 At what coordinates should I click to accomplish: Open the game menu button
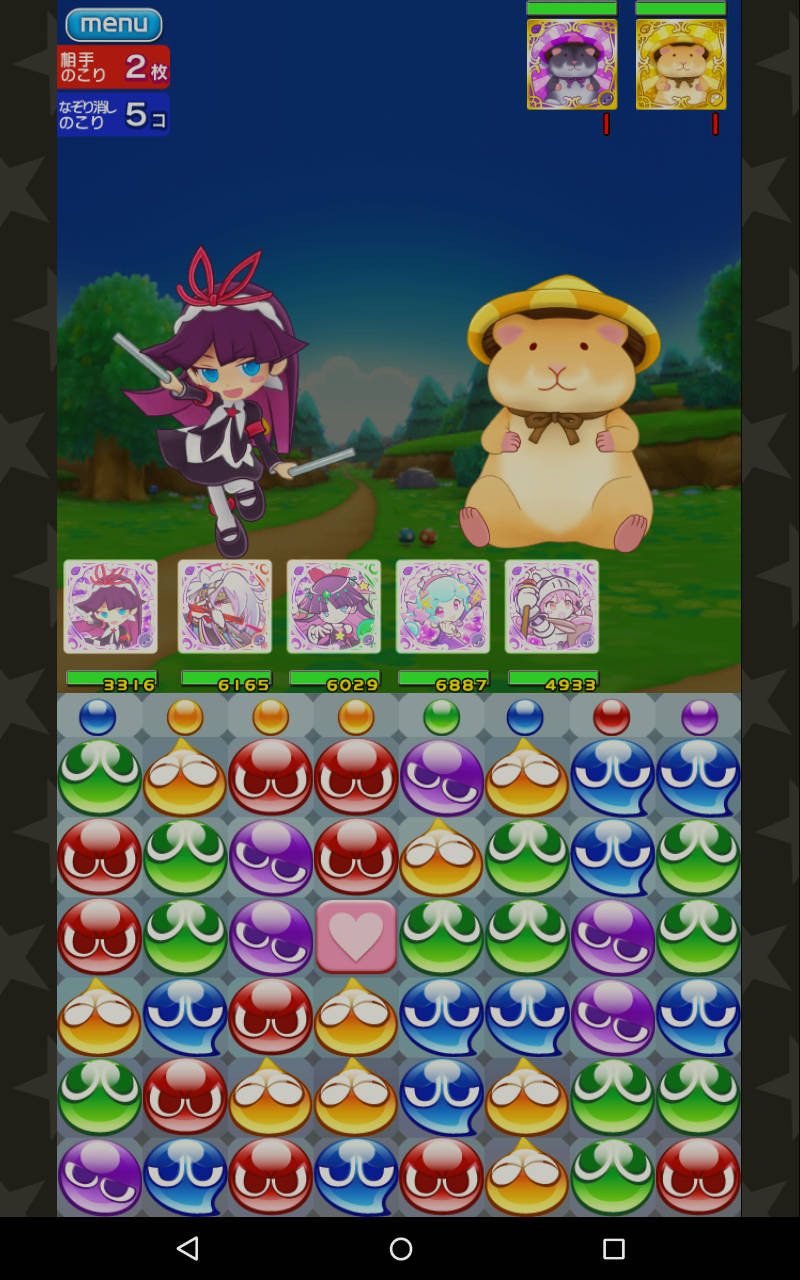click(113, 24)
